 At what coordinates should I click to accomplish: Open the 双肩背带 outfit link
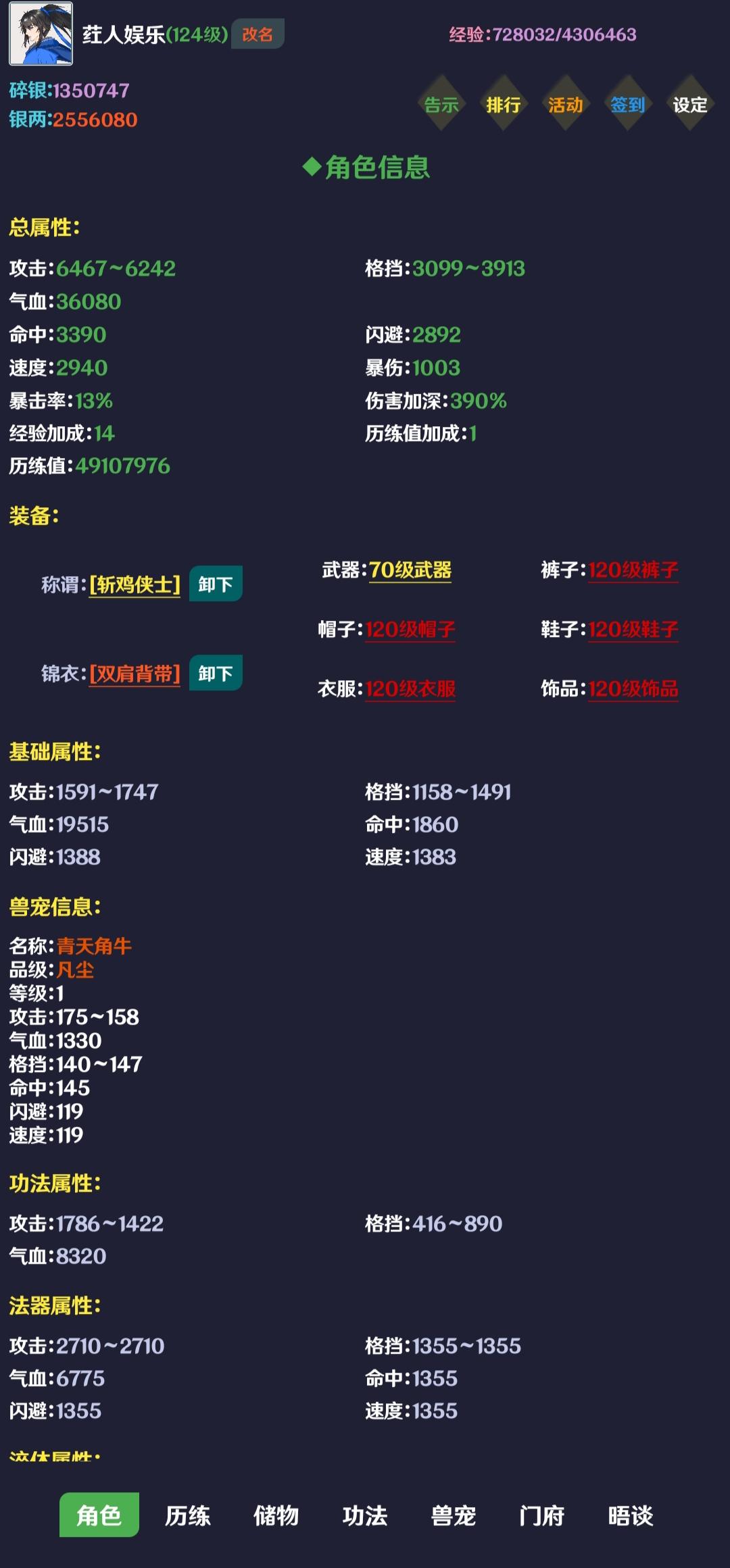pos(135,674)
